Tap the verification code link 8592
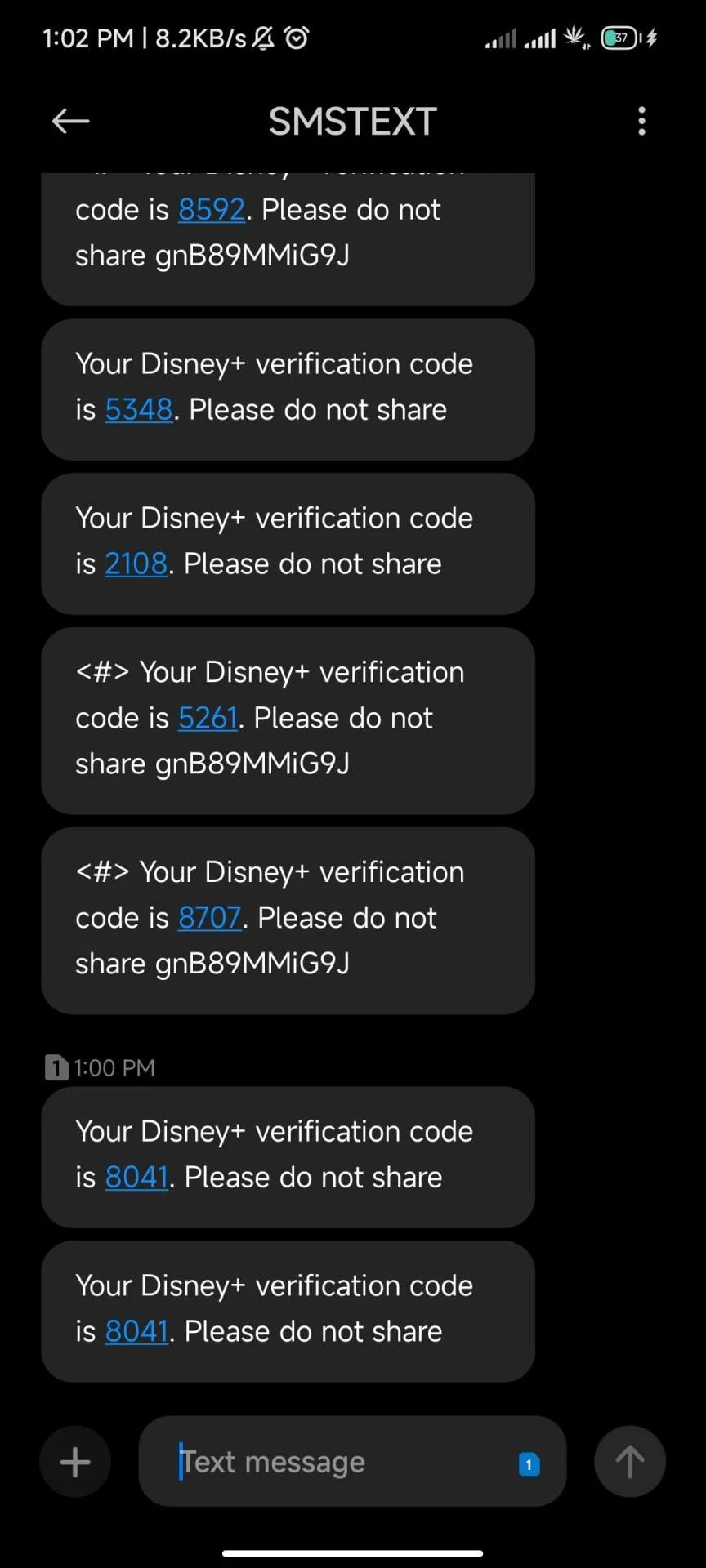This screenshot has height=1568, width=706. coord(212,210)
